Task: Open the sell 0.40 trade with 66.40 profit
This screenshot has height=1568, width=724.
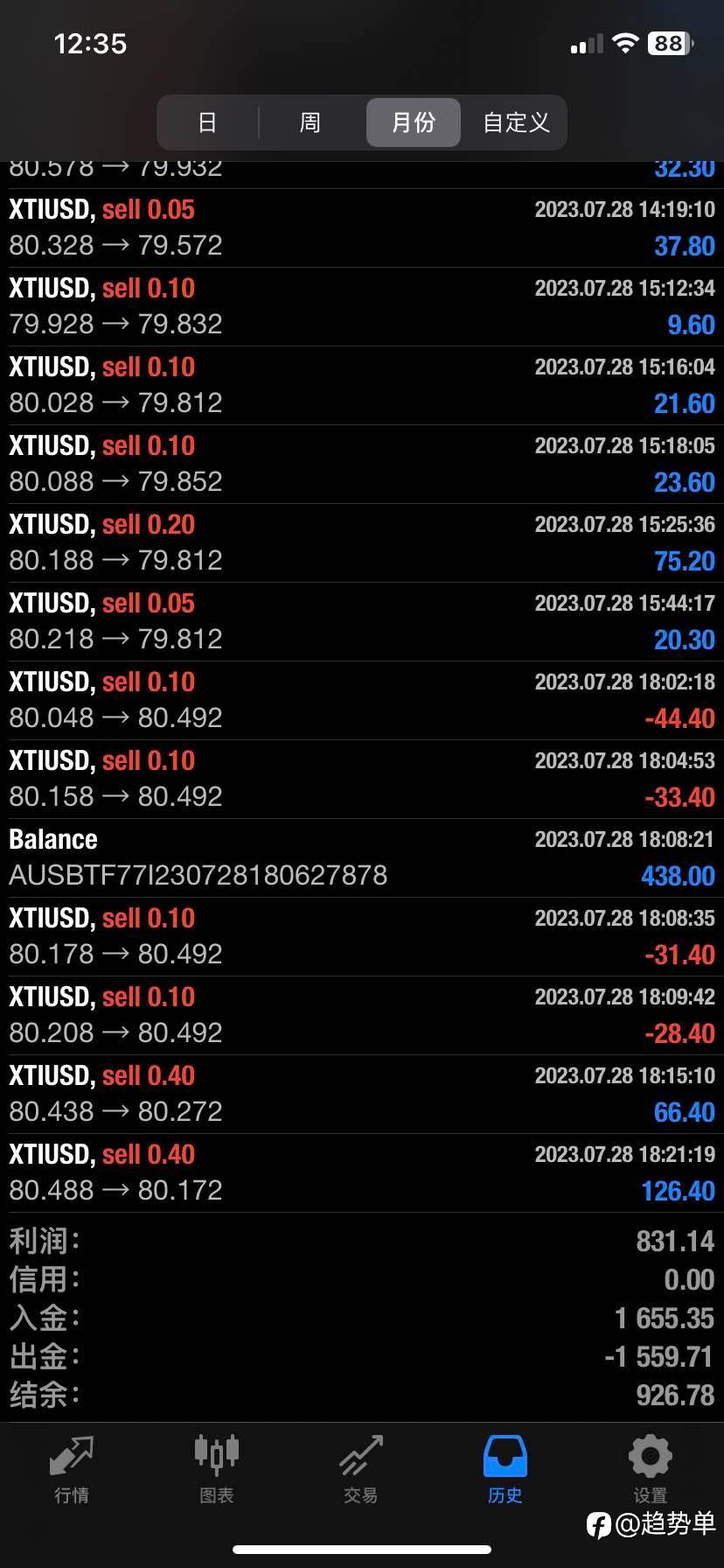Action: pyautogui.click(x=362, y=1095)
